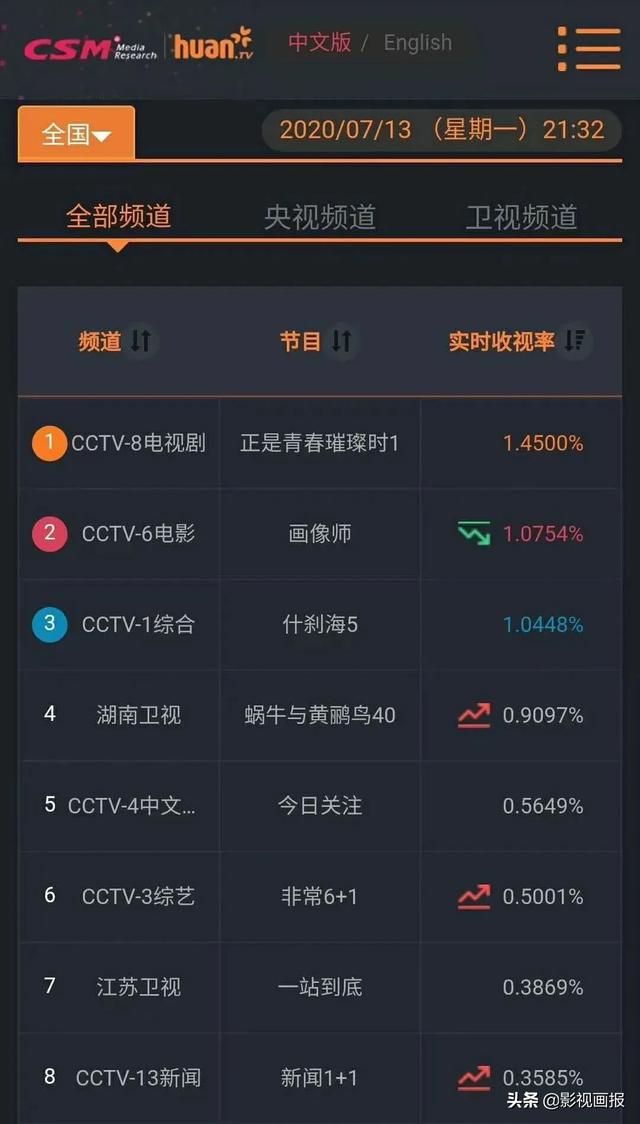Open the hamburger menu

590,47
